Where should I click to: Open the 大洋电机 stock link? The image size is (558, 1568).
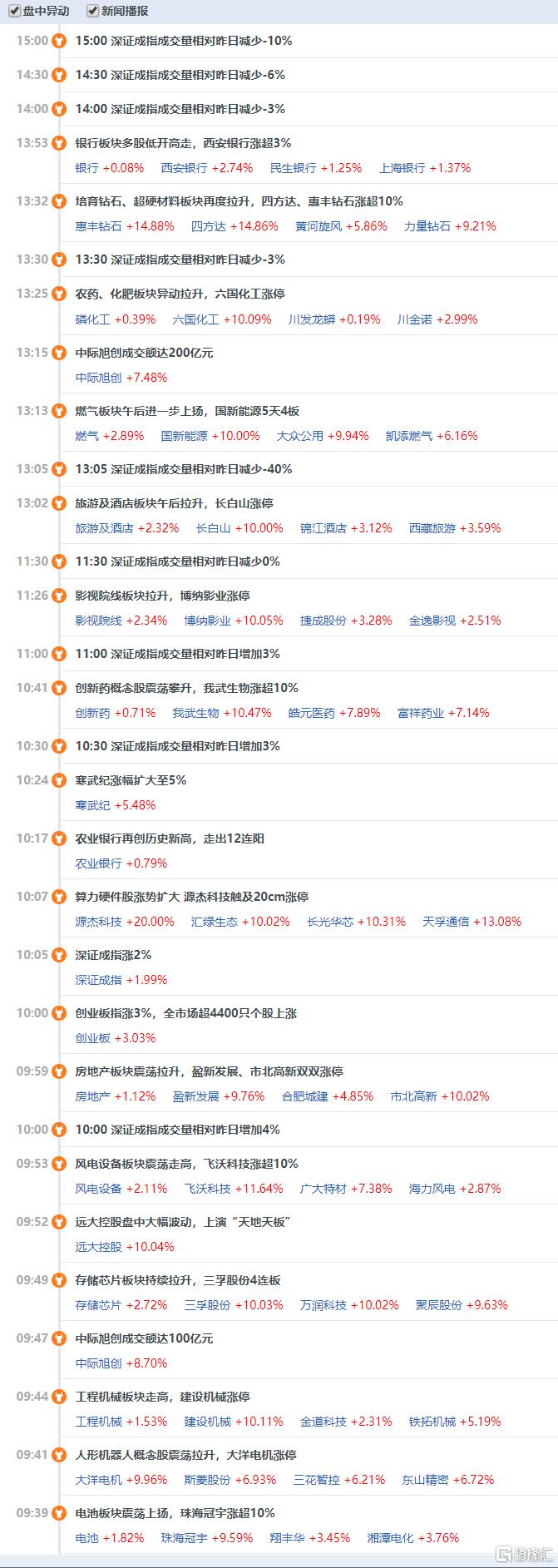coord(98,1480)
